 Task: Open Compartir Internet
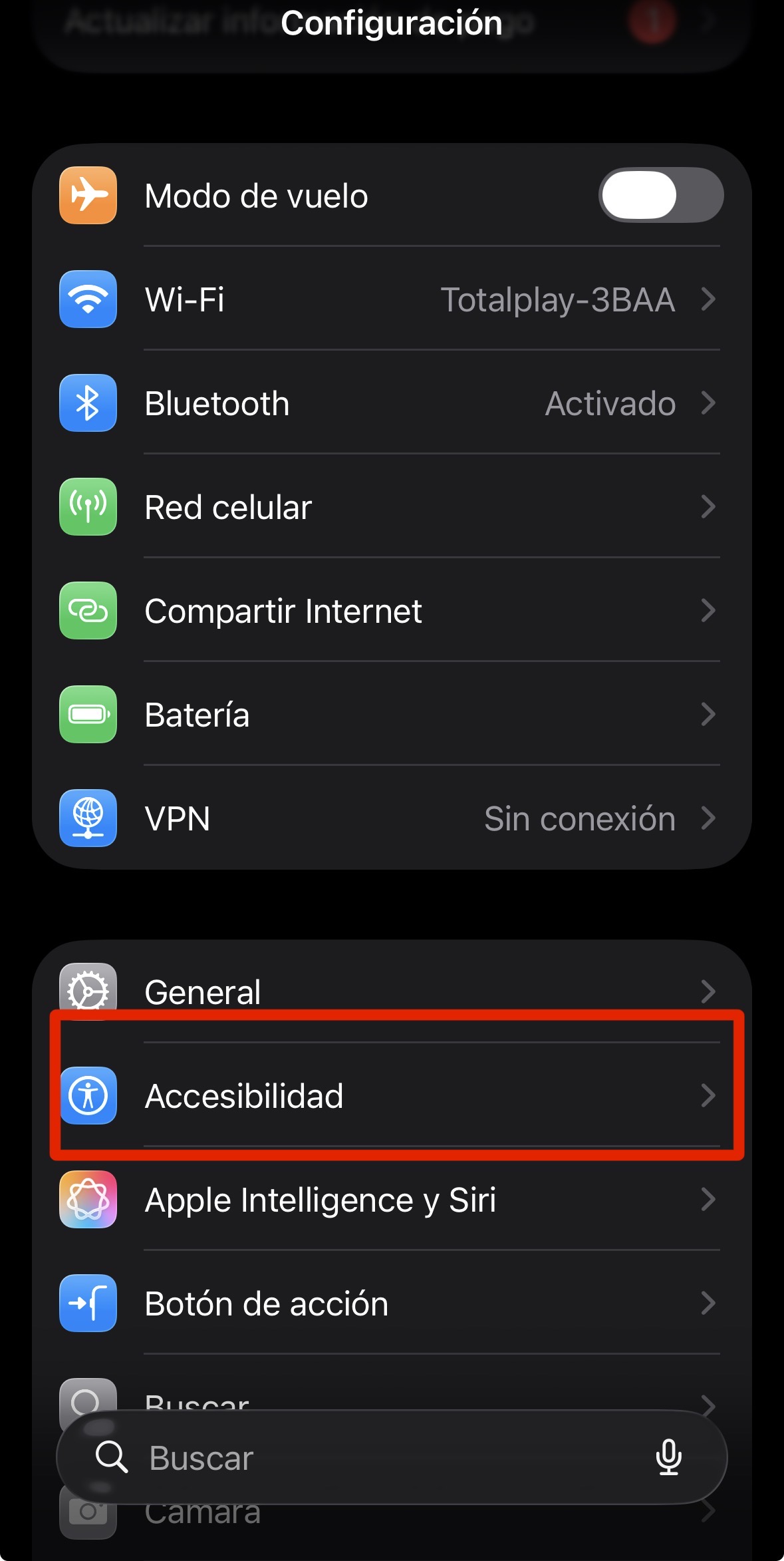pos(391,611)
